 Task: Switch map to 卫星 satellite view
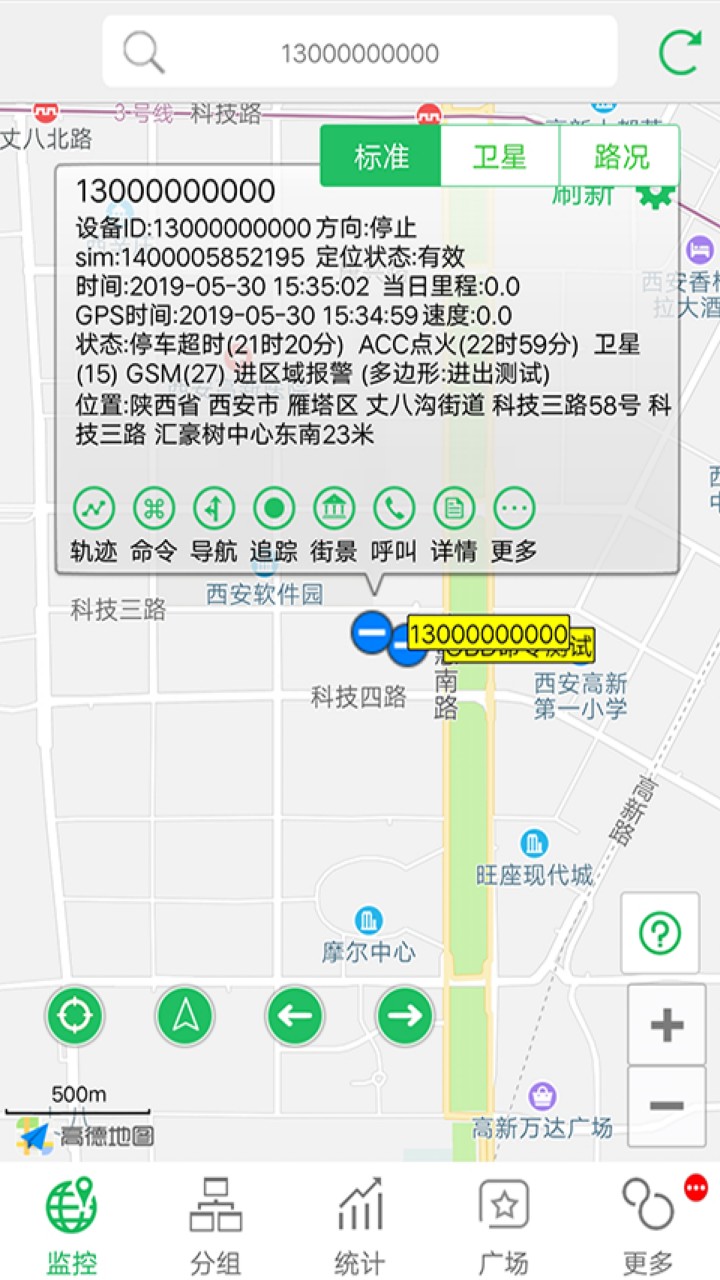click(x=498, y=156)
